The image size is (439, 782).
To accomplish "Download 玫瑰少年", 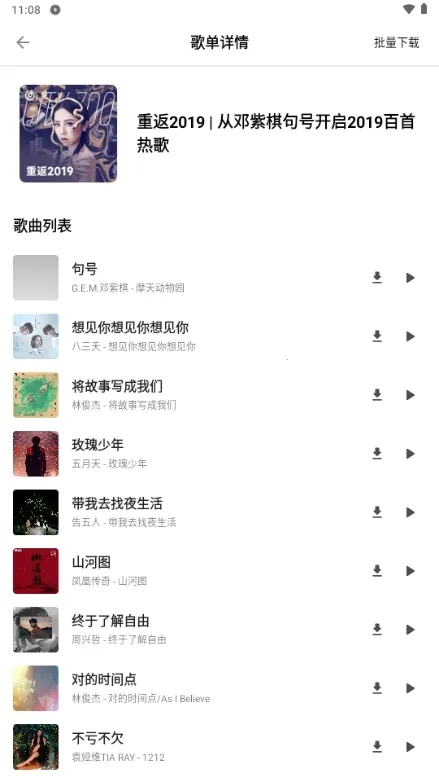I will 377,453.
